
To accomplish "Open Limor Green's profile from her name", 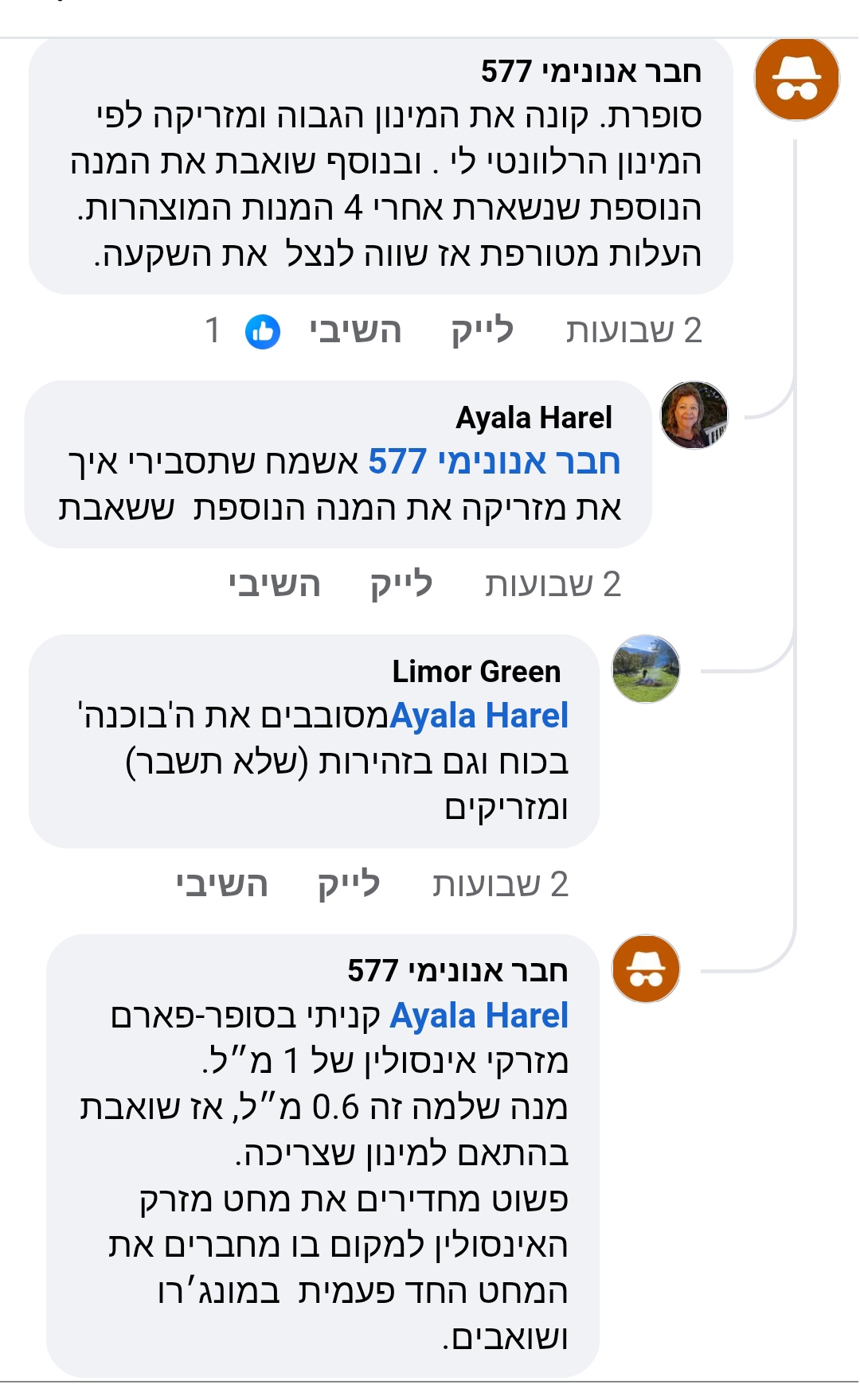I will pos(476,672).
